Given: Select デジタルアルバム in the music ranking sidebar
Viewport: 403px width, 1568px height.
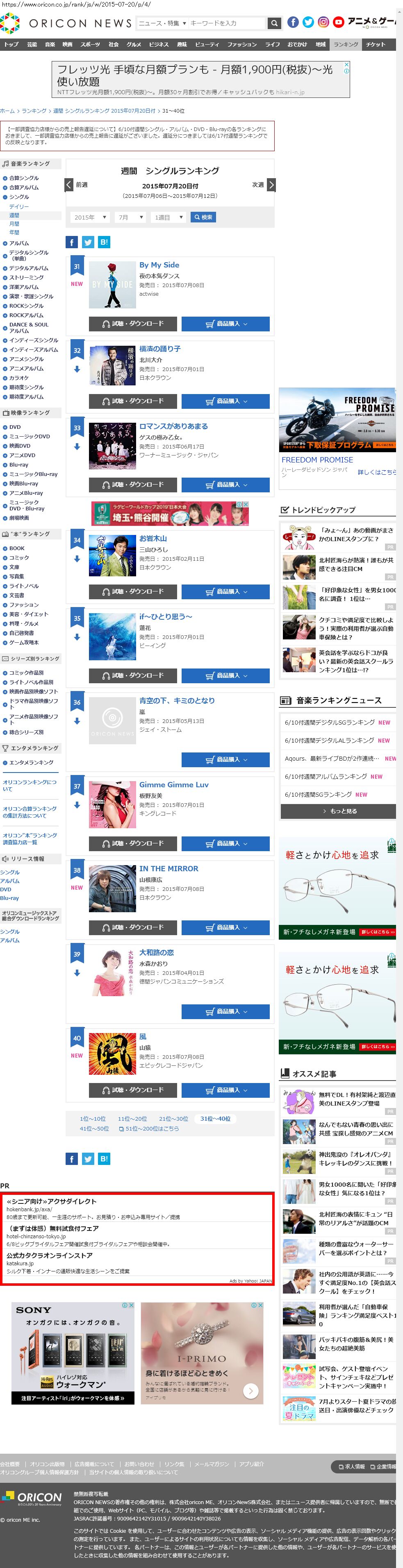Looking at the screenshot, I should tap(29, 268).
